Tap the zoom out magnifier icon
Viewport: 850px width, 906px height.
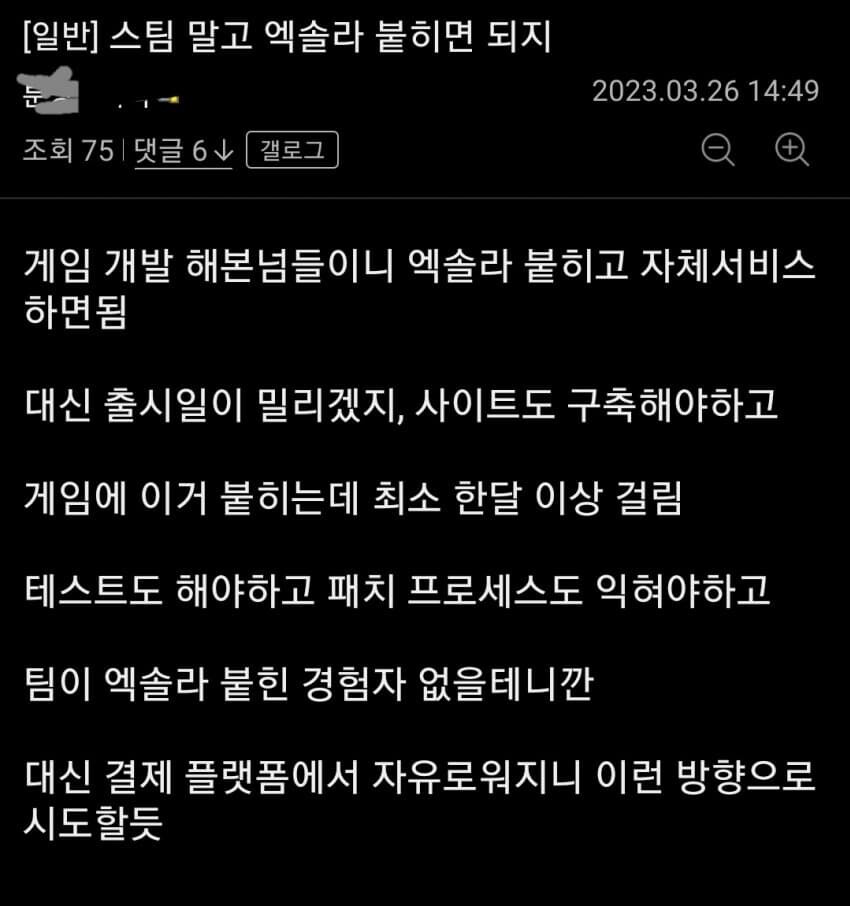coord(718,150)
